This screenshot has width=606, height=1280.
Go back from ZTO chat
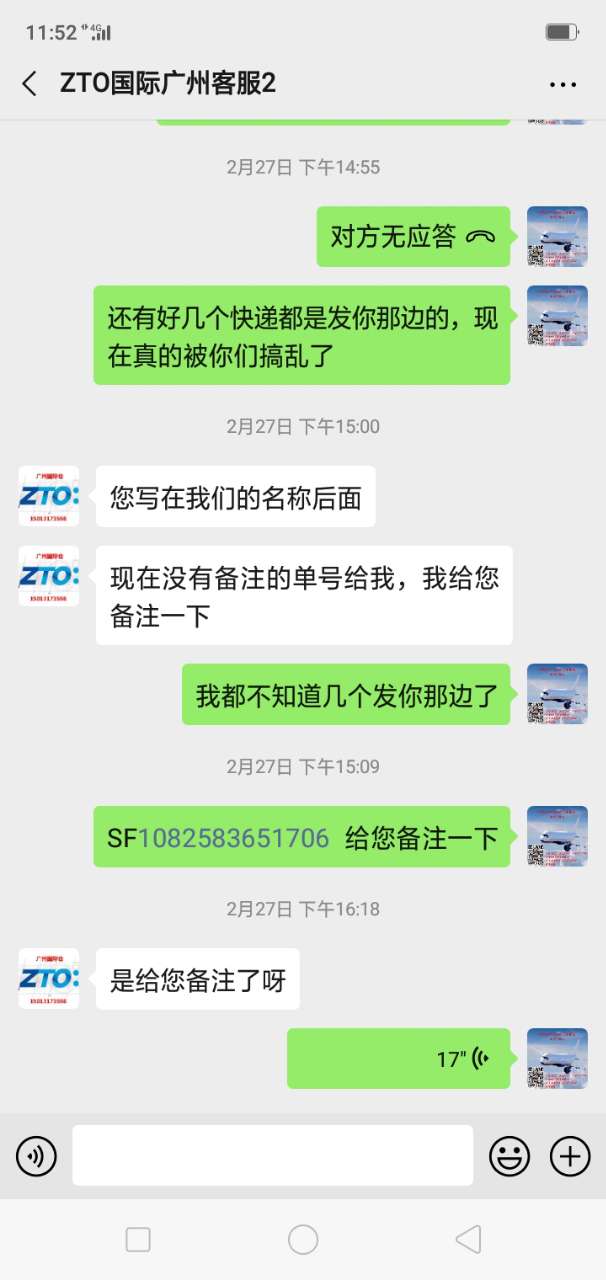pos(30,84)
